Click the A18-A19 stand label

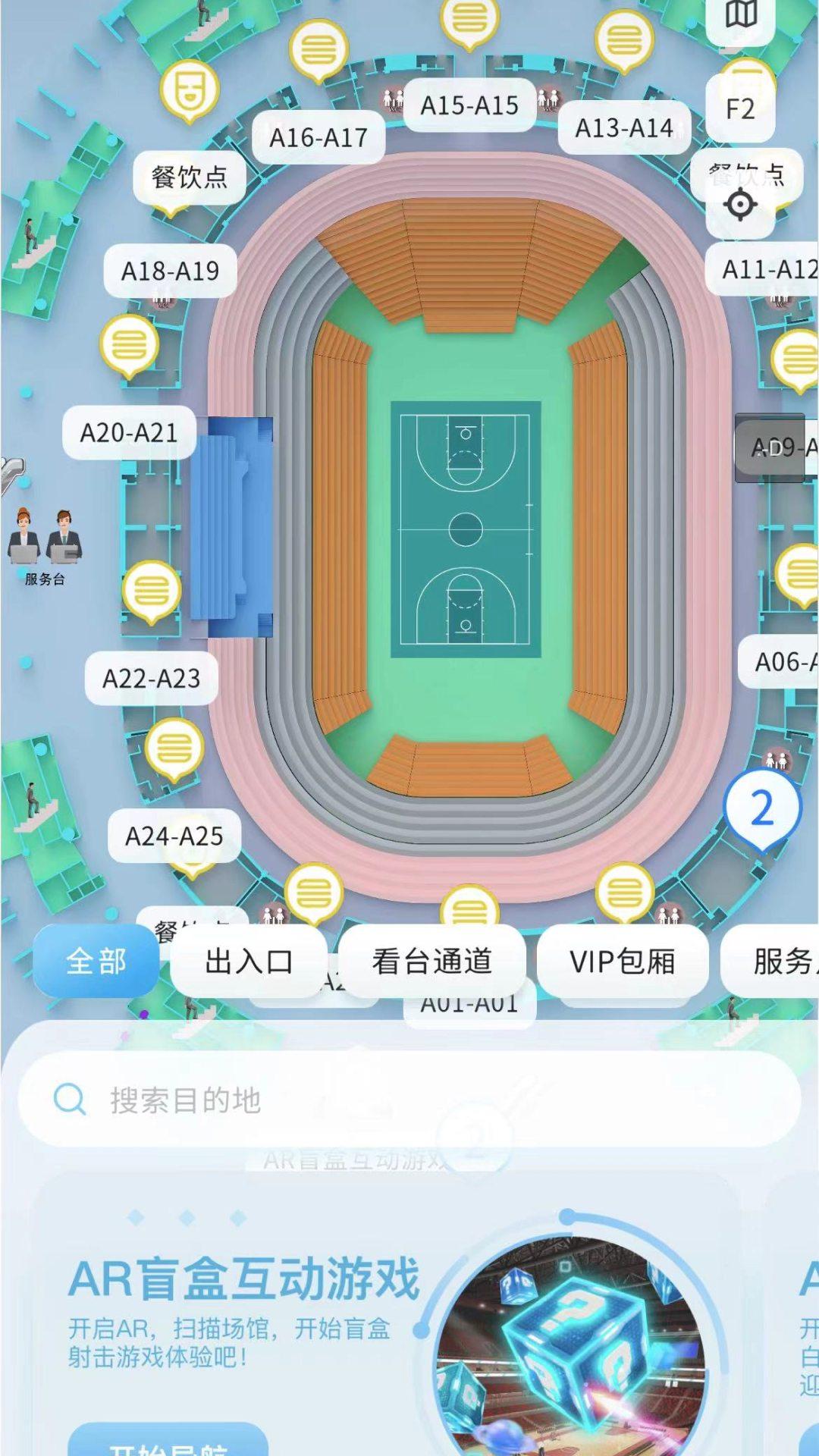pos(171,270)
